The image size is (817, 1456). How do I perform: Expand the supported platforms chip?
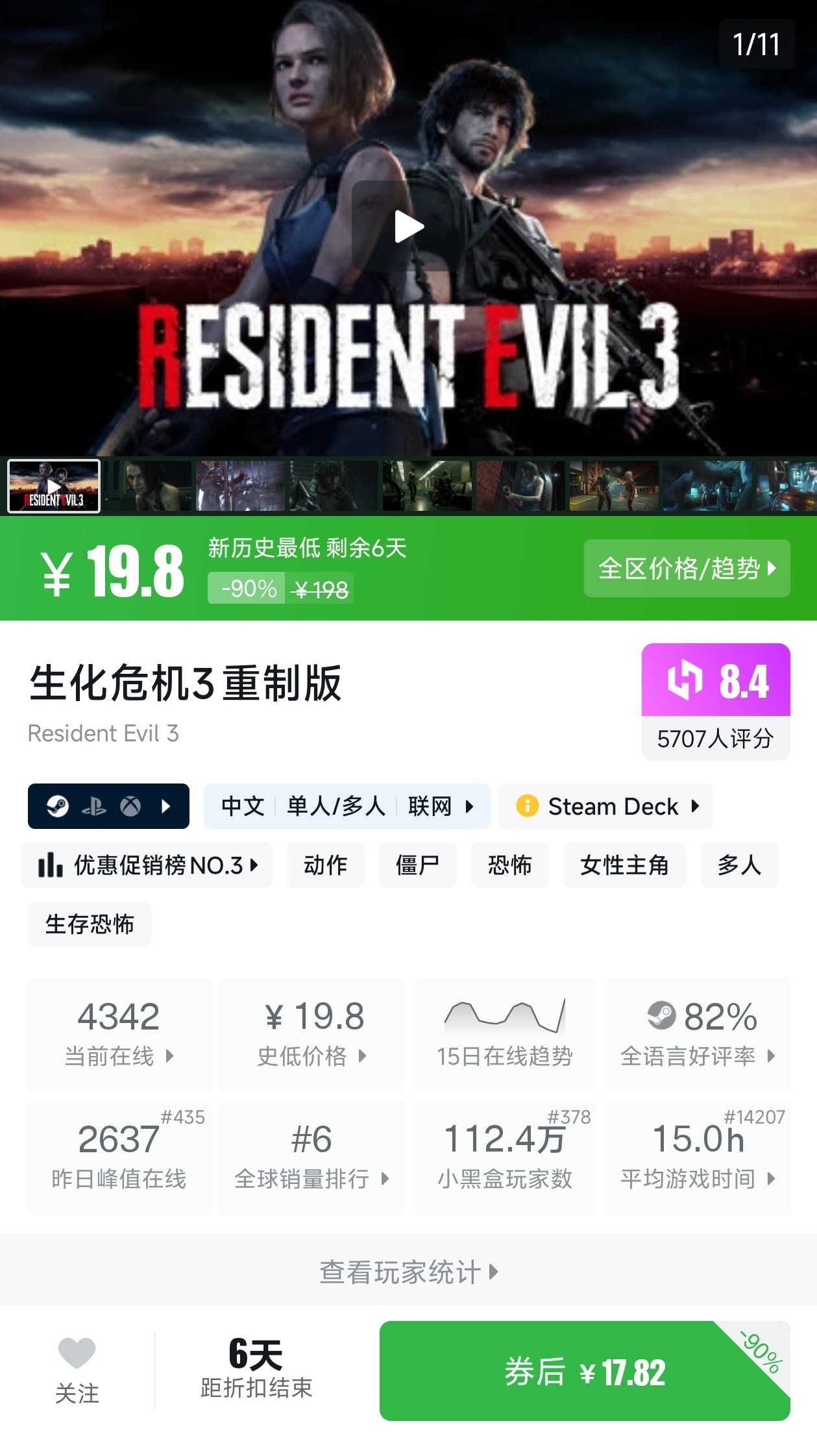108,806
